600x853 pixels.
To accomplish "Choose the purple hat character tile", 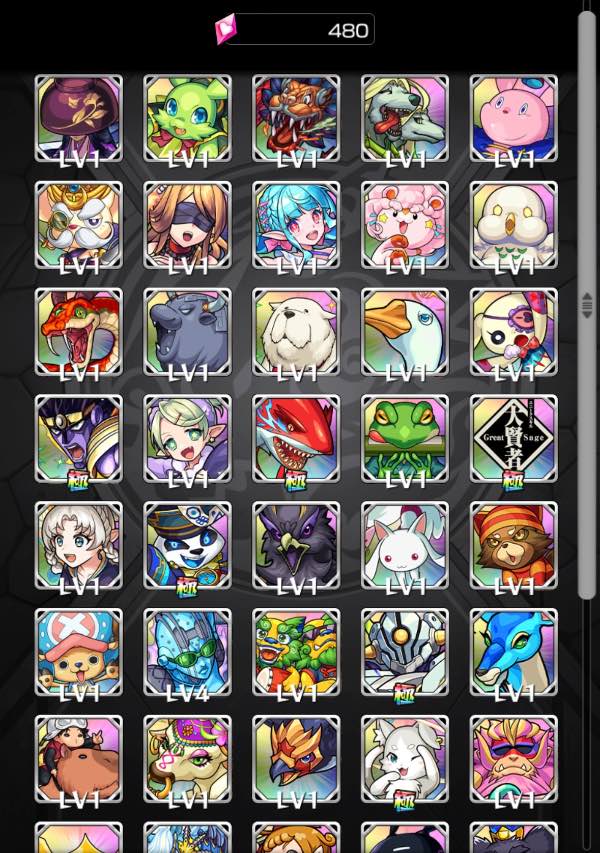I will (x=78, y=117).
